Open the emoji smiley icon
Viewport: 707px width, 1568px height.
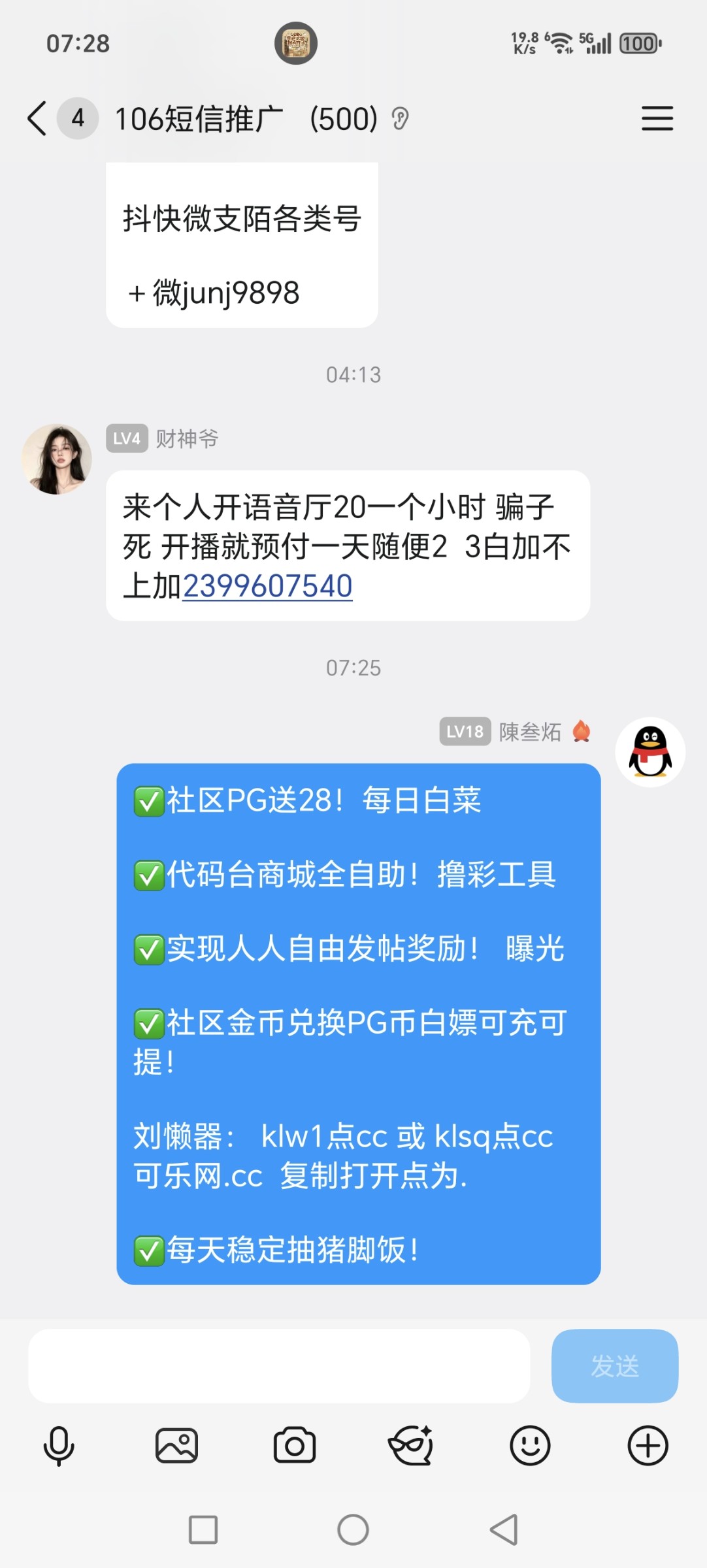(x=531, y=1445)
